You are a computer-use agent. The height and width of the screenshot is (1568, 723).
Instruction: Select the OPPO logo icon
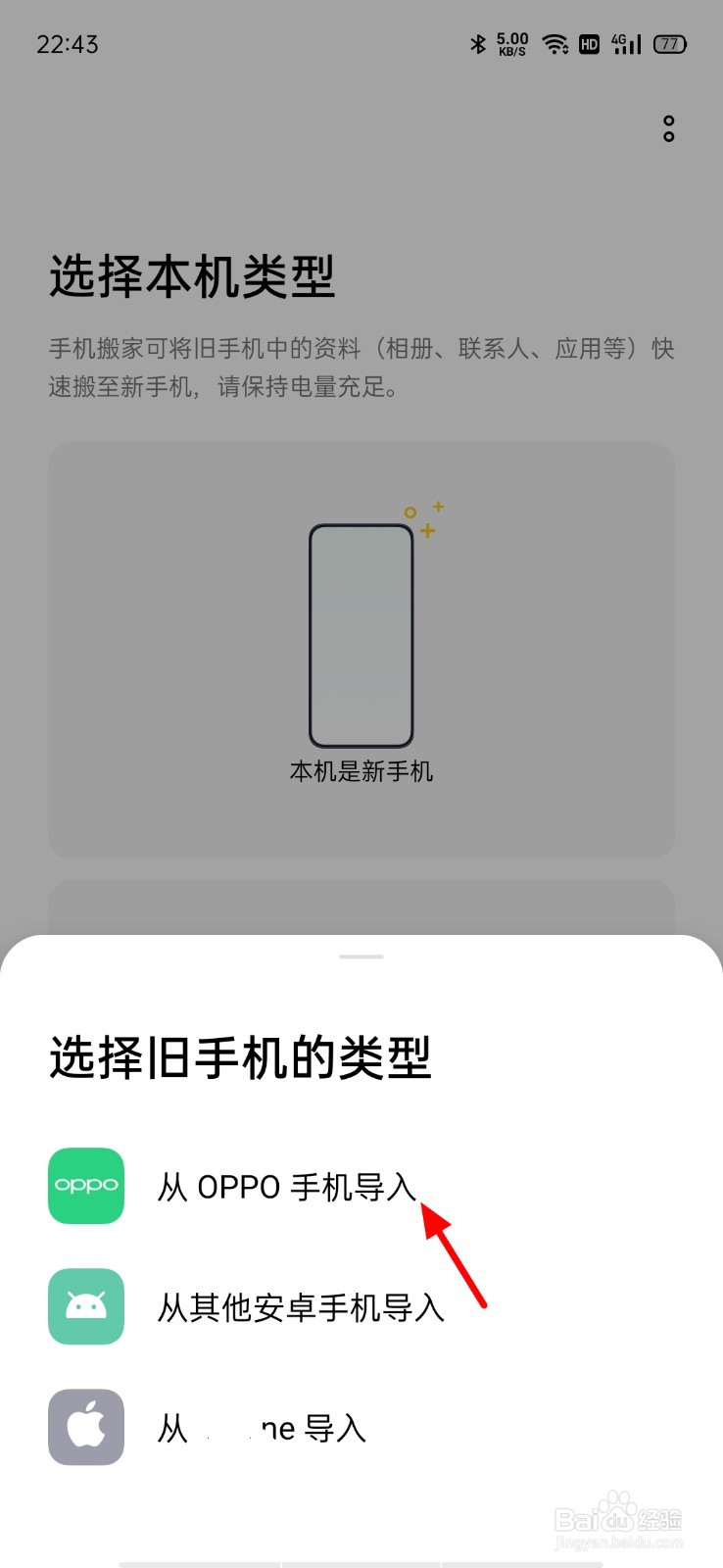[x=85, y=1186]
